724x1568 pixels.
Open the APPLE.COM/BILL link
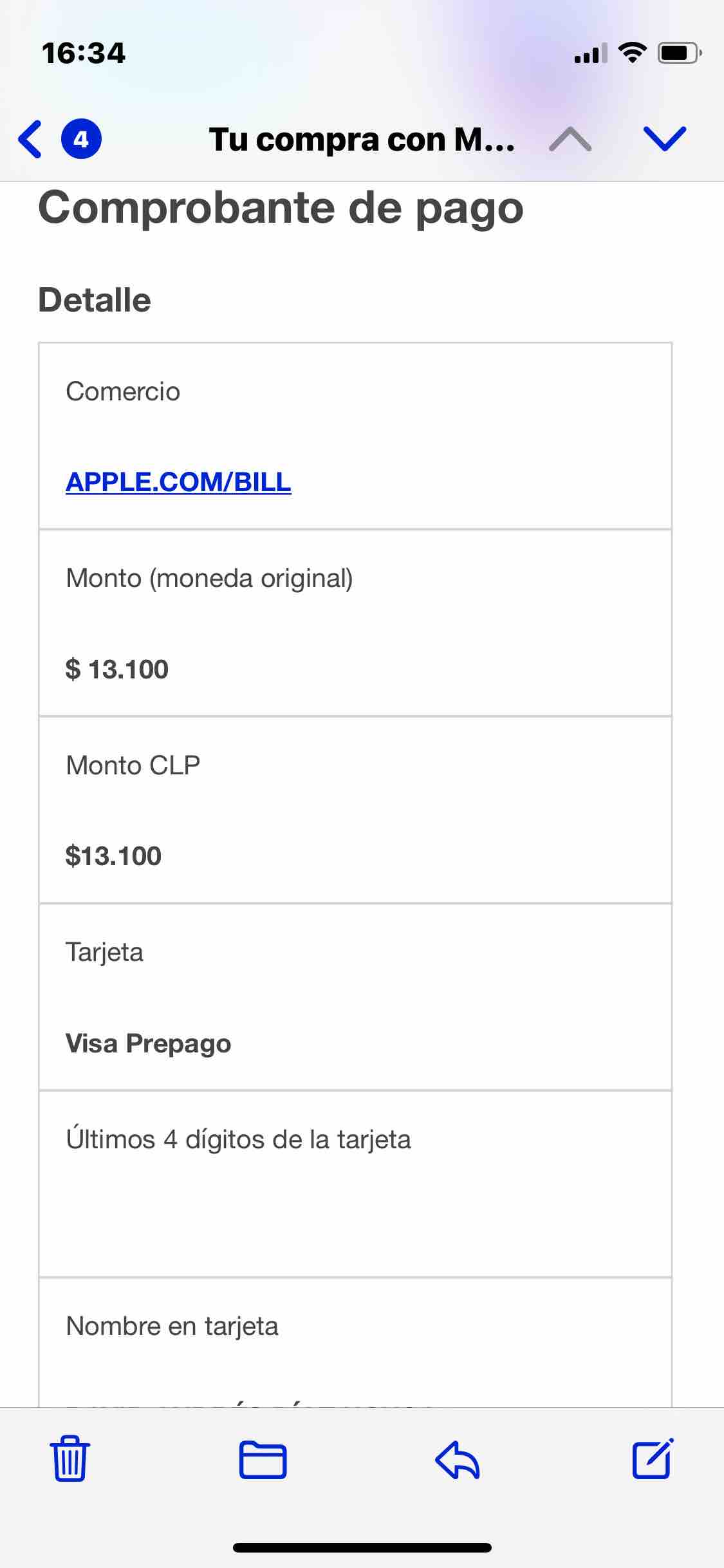click(x=178, y=482)
